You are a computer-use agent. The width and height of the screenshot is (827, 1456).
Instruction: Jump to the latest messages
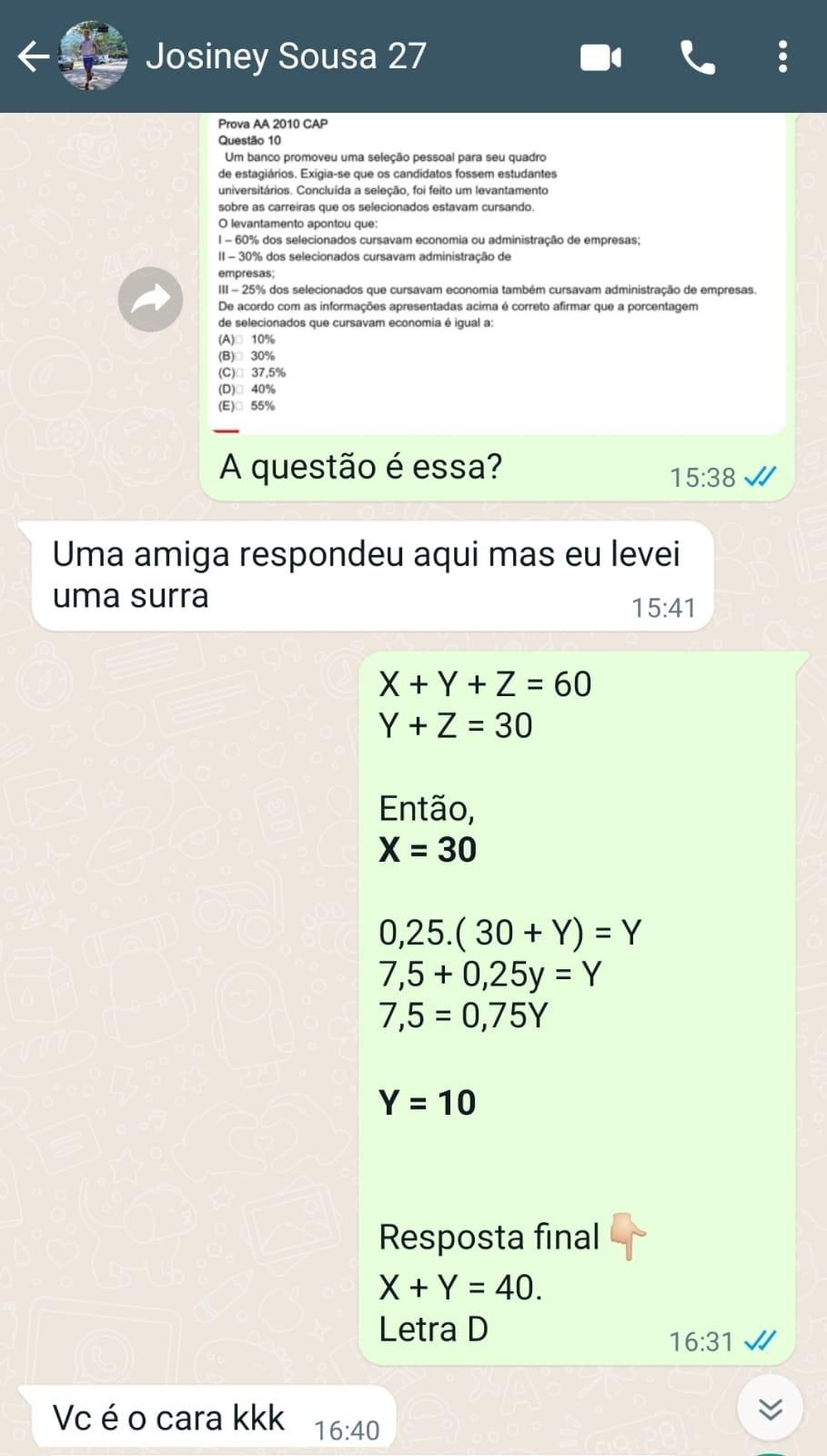770,1409
